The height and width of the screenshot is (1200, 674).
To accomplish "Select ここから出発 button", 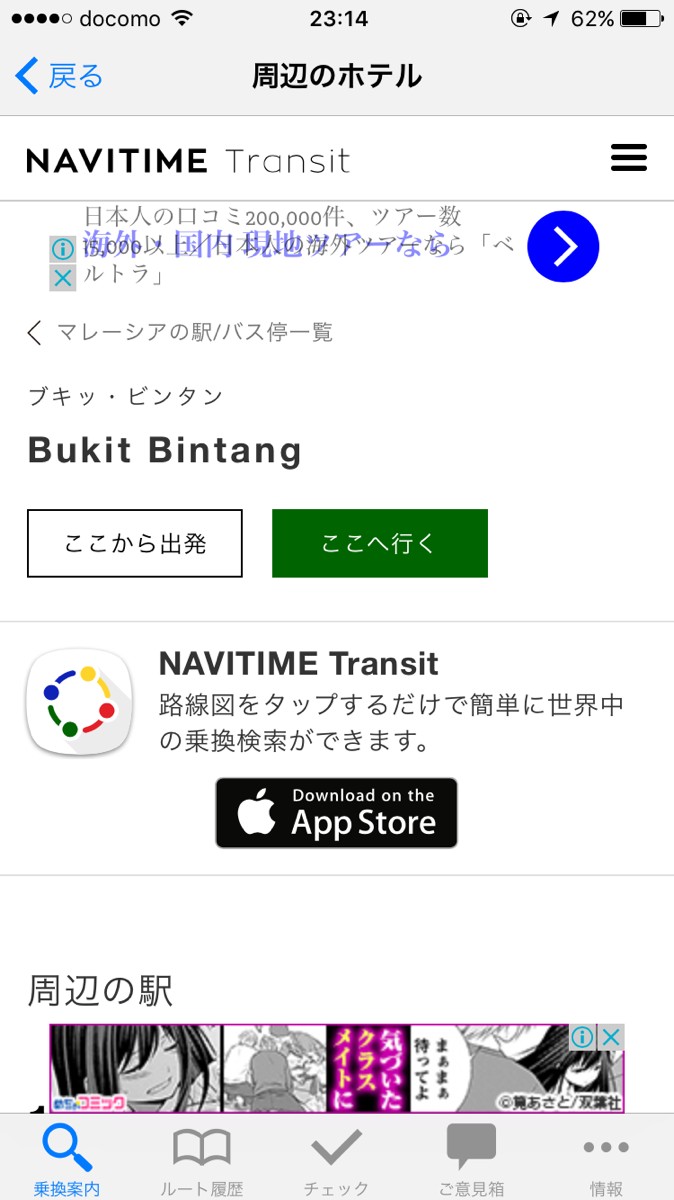I will (x=135, y=543).
